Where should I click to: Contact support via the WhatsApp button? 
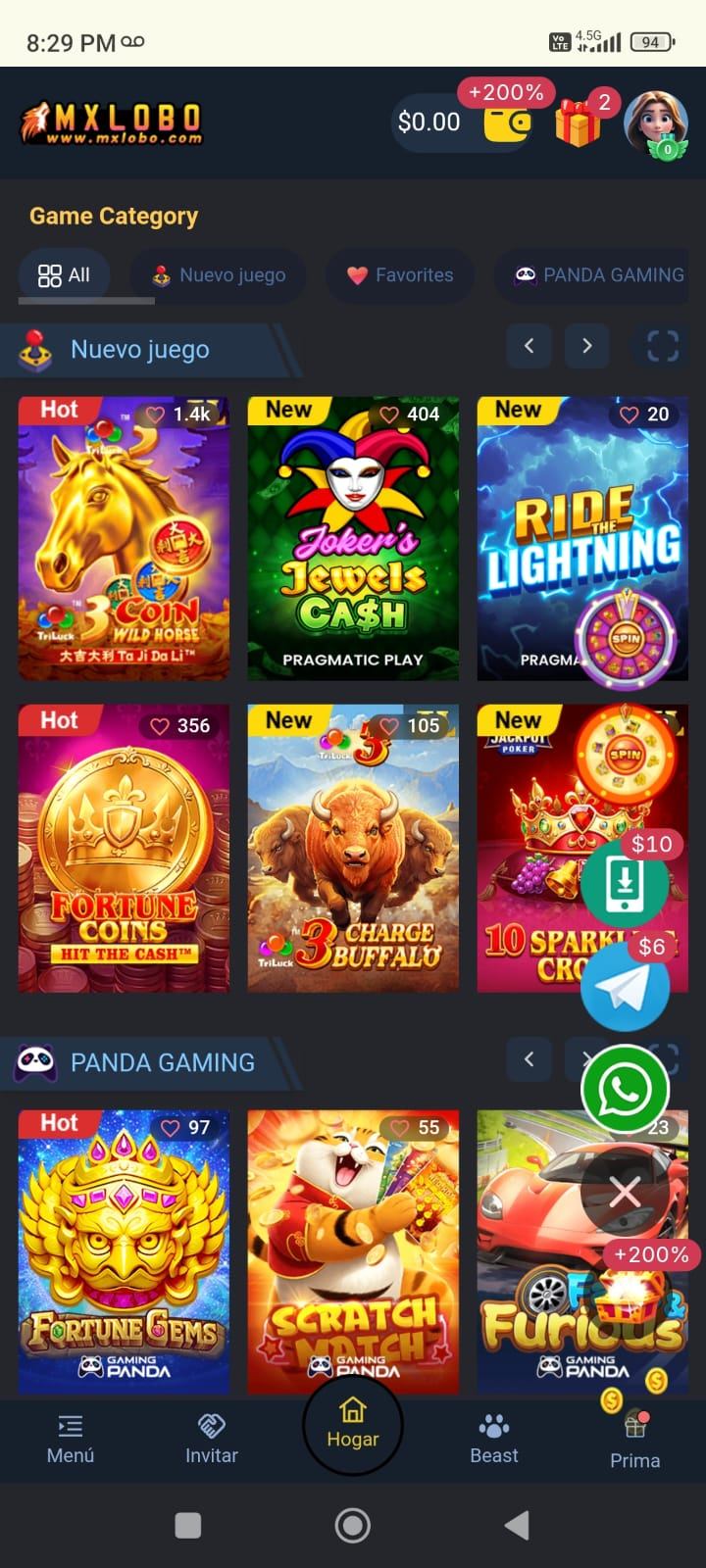pos(625,1090)
